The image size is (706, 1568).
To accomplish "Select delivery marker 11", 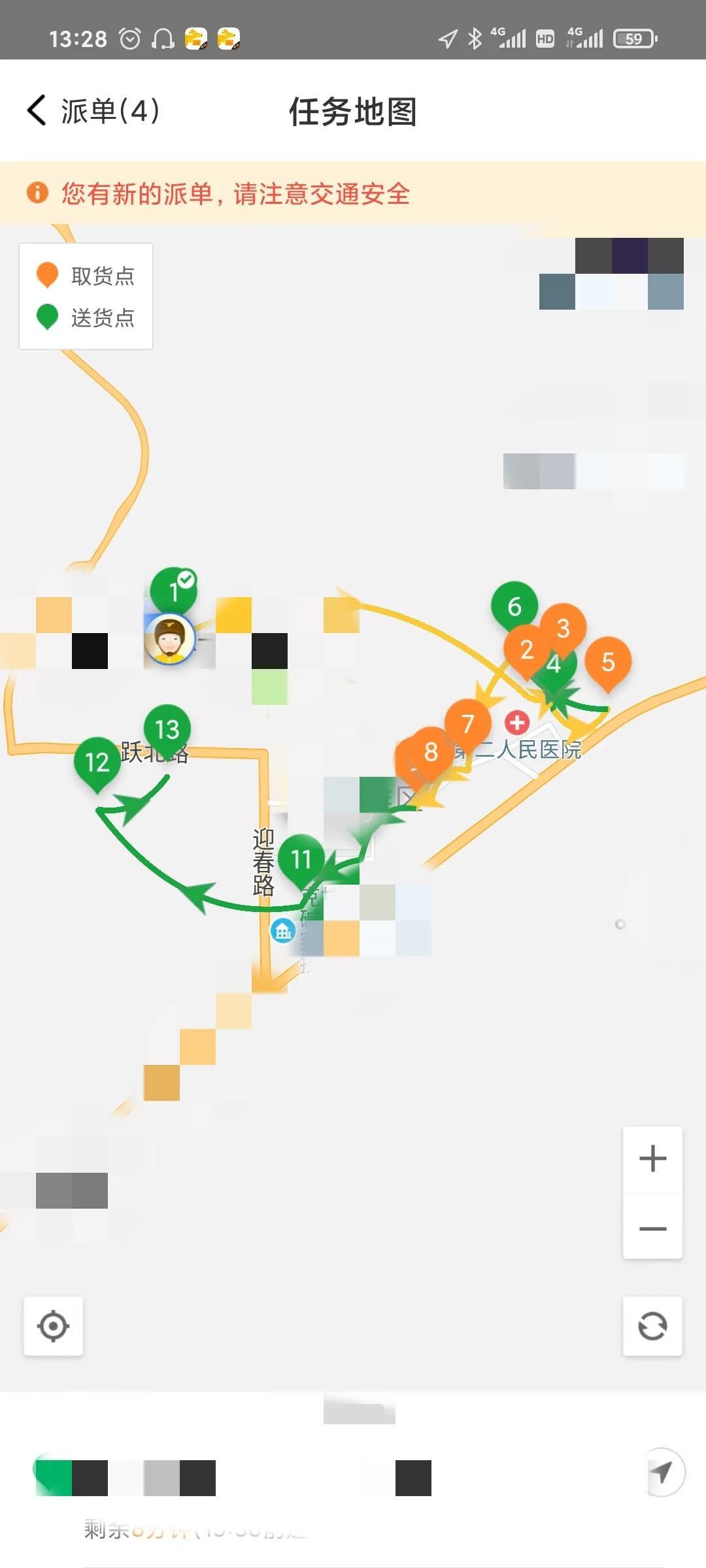I will tap(301, 858).
